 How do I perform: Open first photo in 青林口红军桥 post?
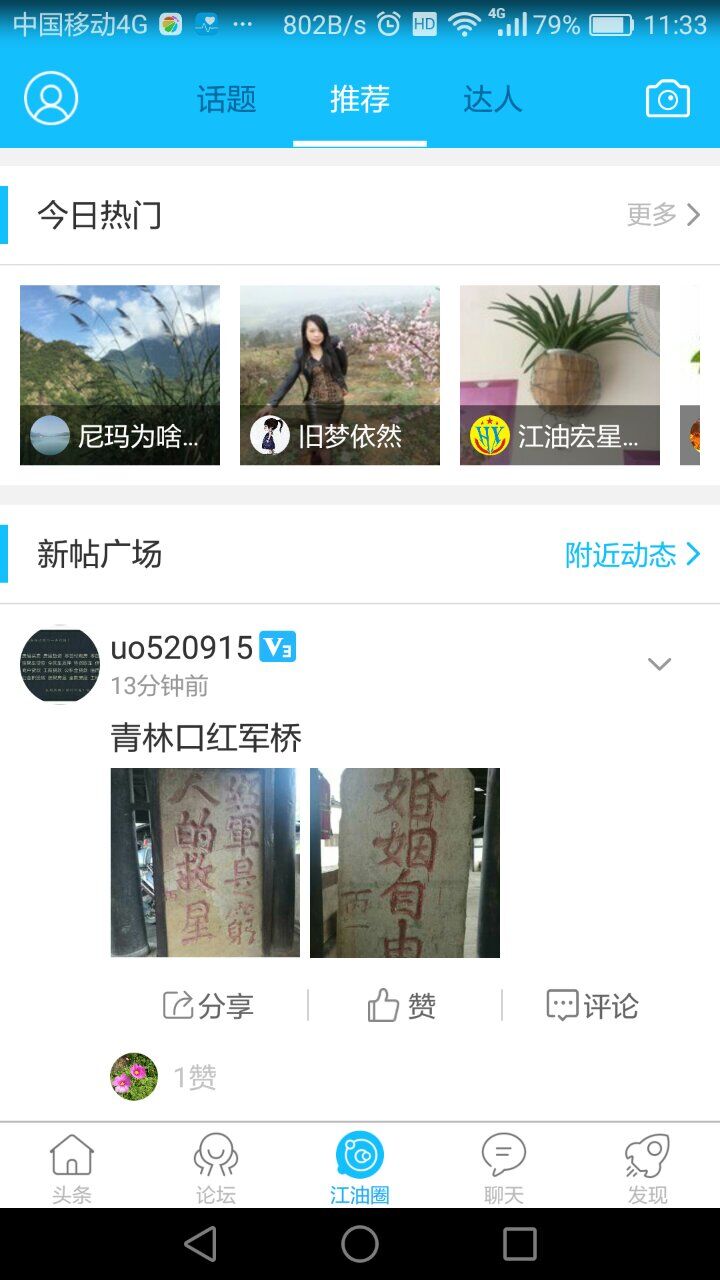205,862
